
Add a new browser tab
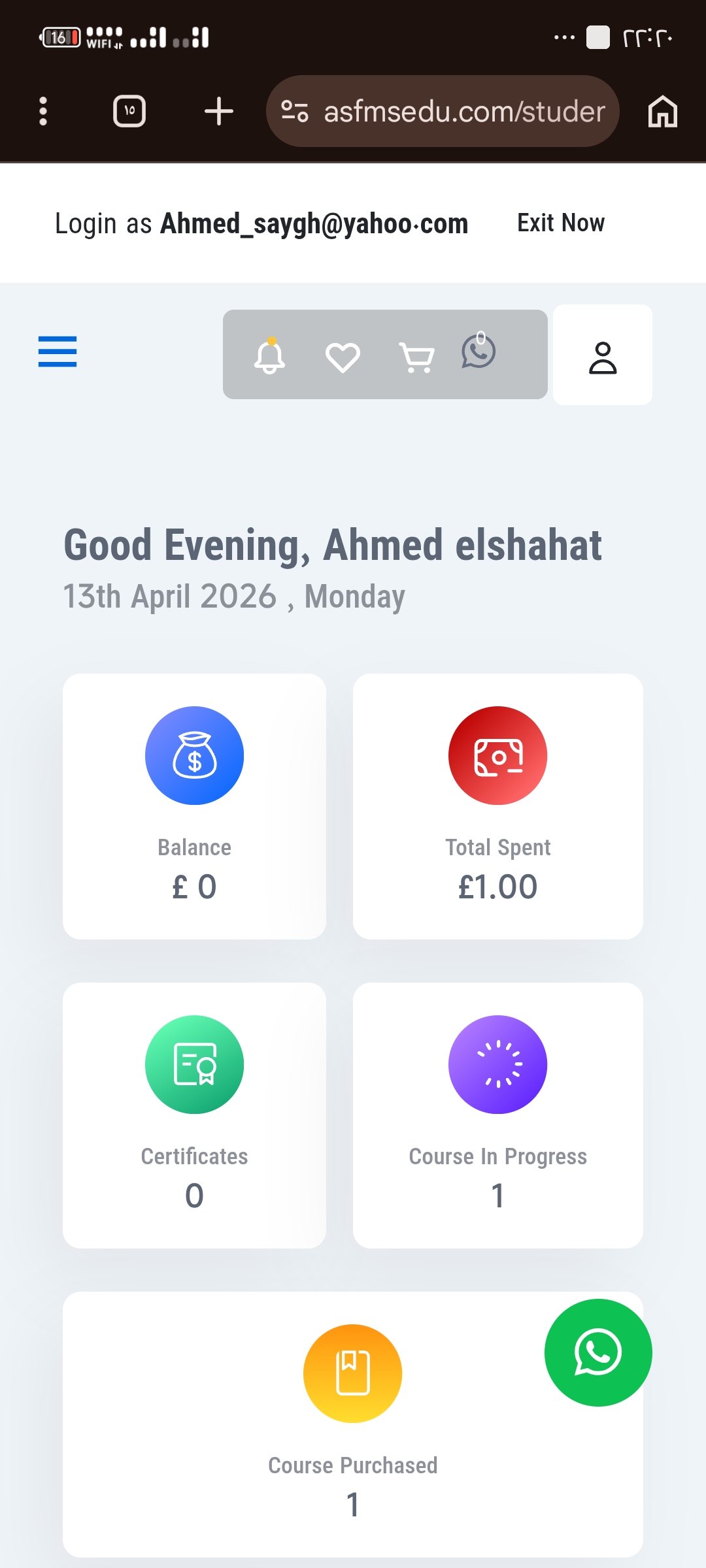coord(218,111)
